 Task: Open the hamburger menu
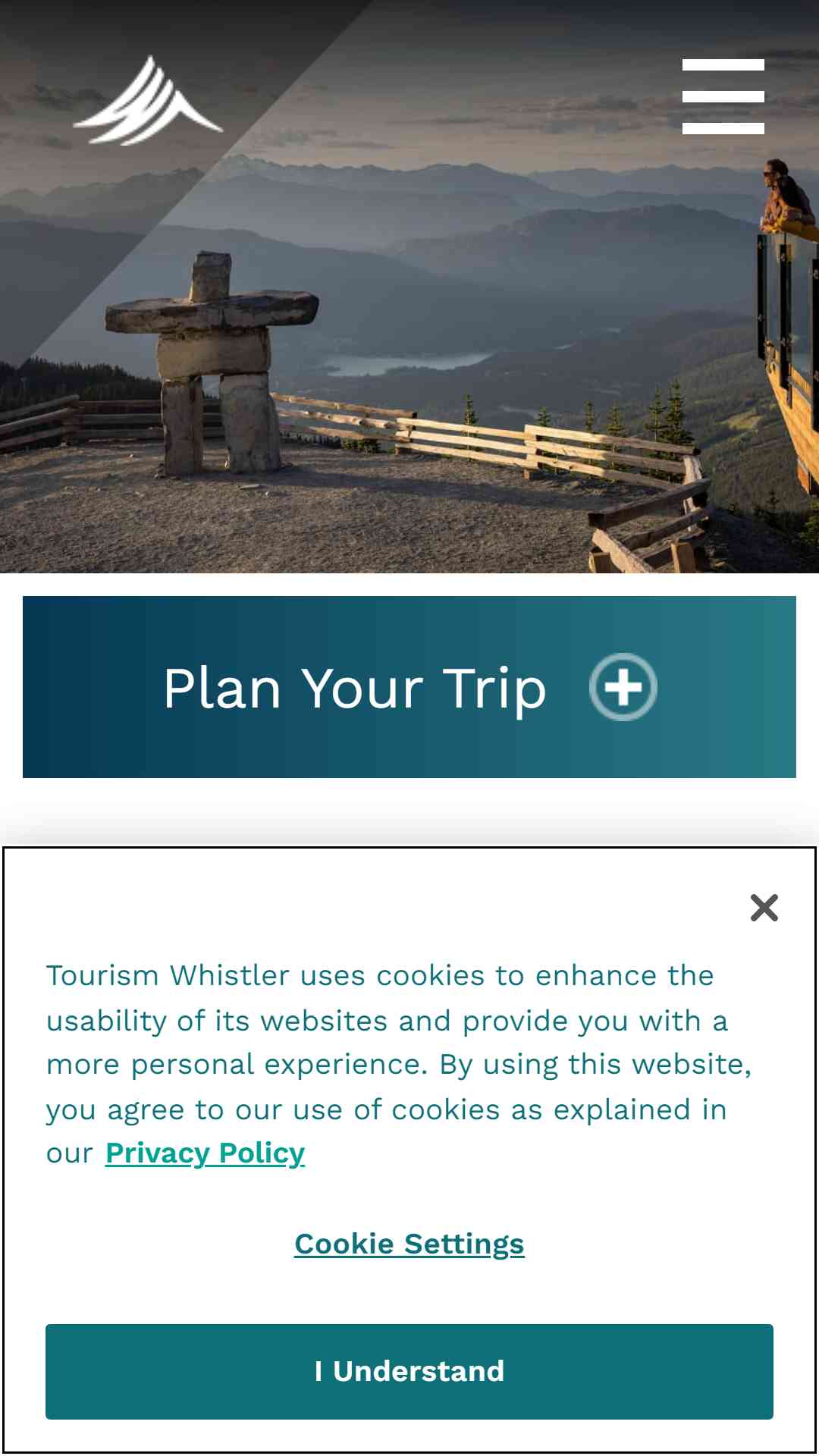tap(723, 96)
